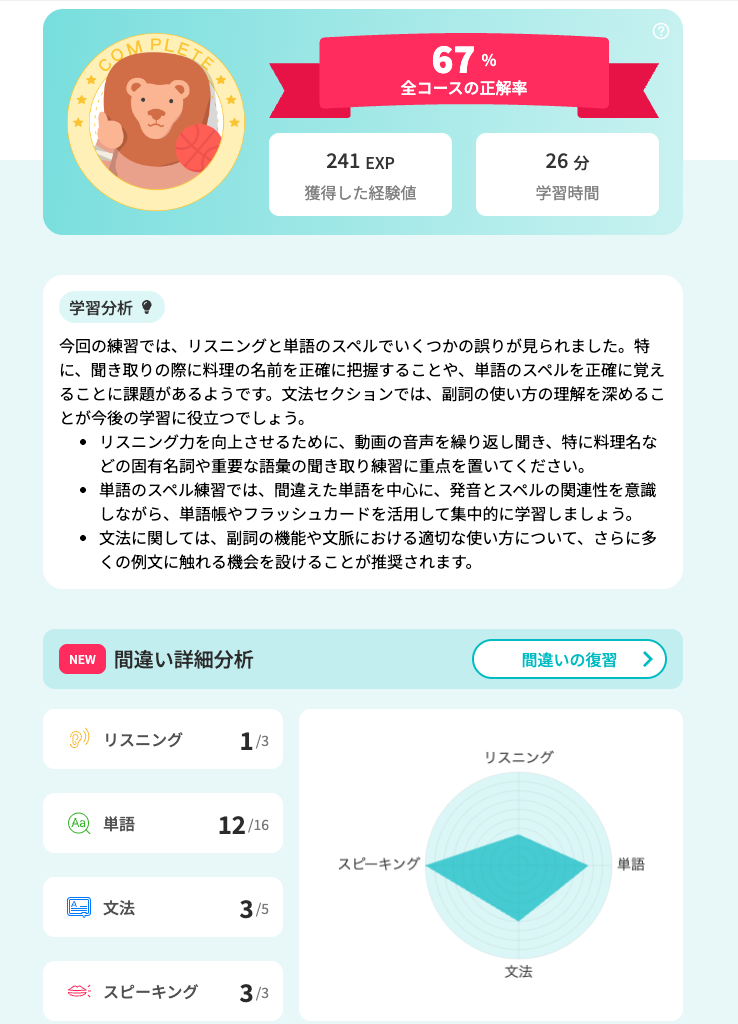Expand the 単語 12/16 score row
The image size is (738, 1024).
163,822
